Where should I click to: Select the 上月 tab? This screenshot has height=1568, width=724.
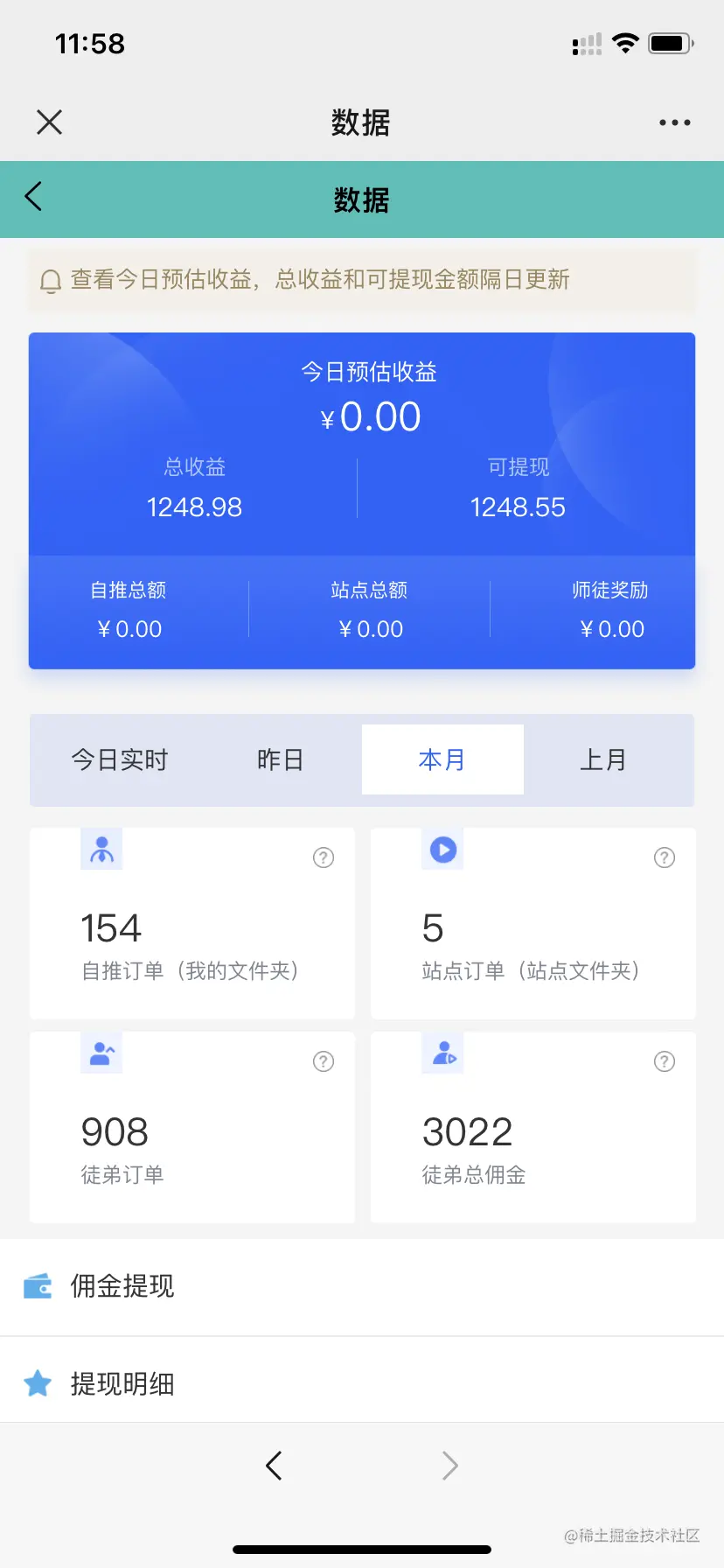click(604, 759)
